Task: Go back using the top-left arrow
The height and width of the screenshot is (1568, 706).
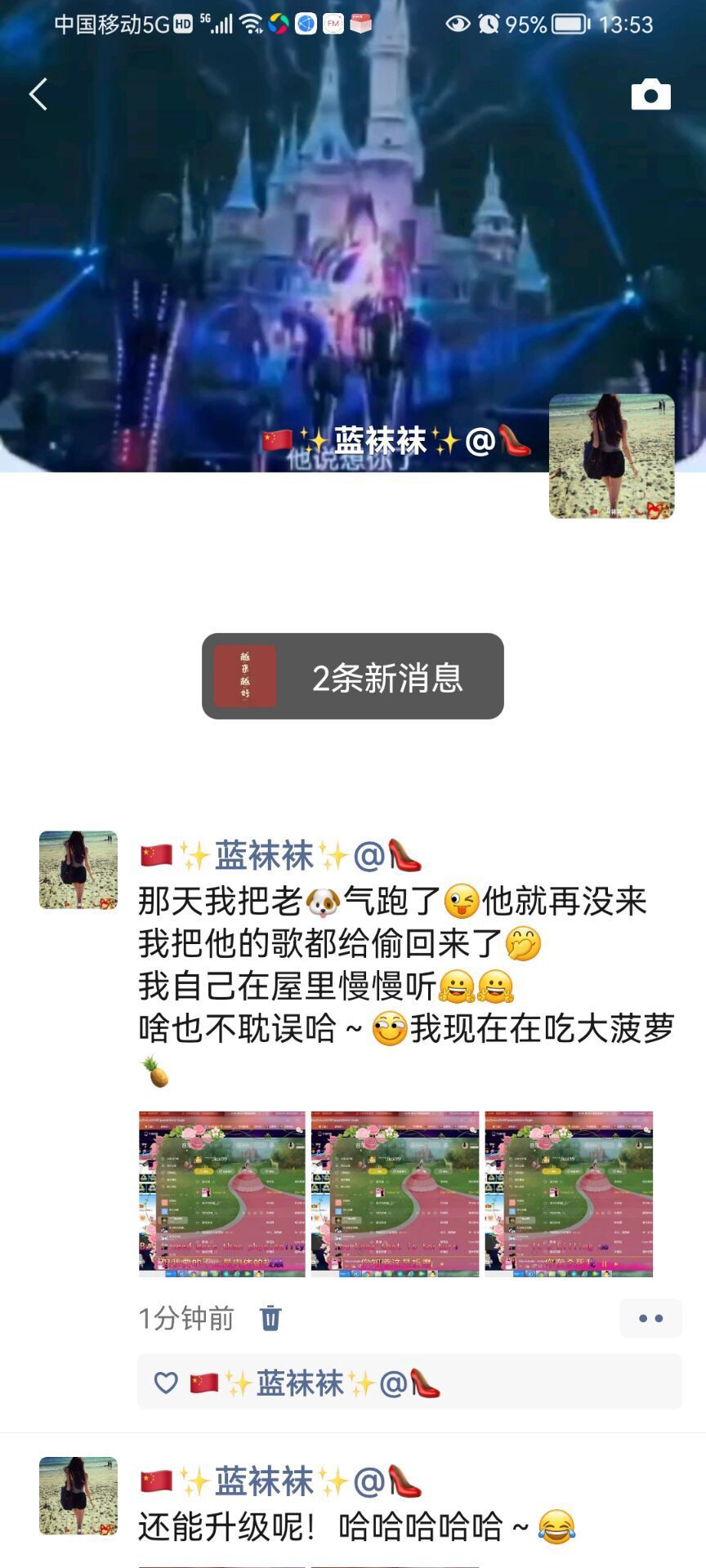Action: [38, 94]
